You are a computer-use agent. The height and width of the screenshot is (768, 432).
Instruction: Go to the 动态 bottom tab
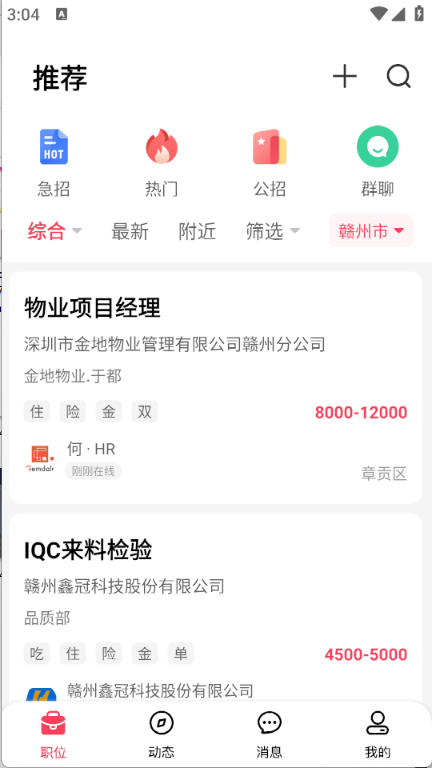[162, 735]
